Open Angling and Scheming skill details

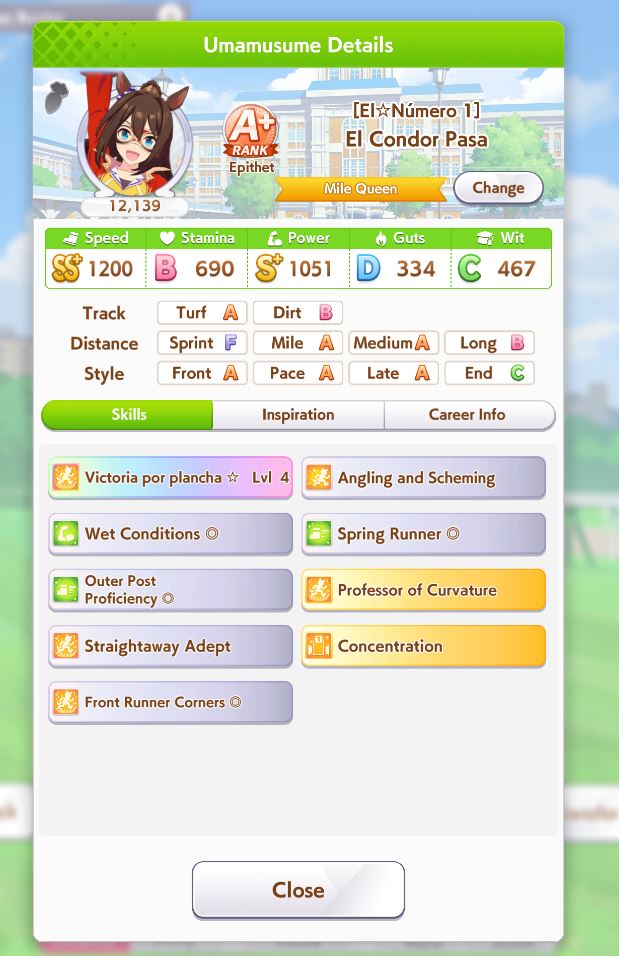(424, 478)
